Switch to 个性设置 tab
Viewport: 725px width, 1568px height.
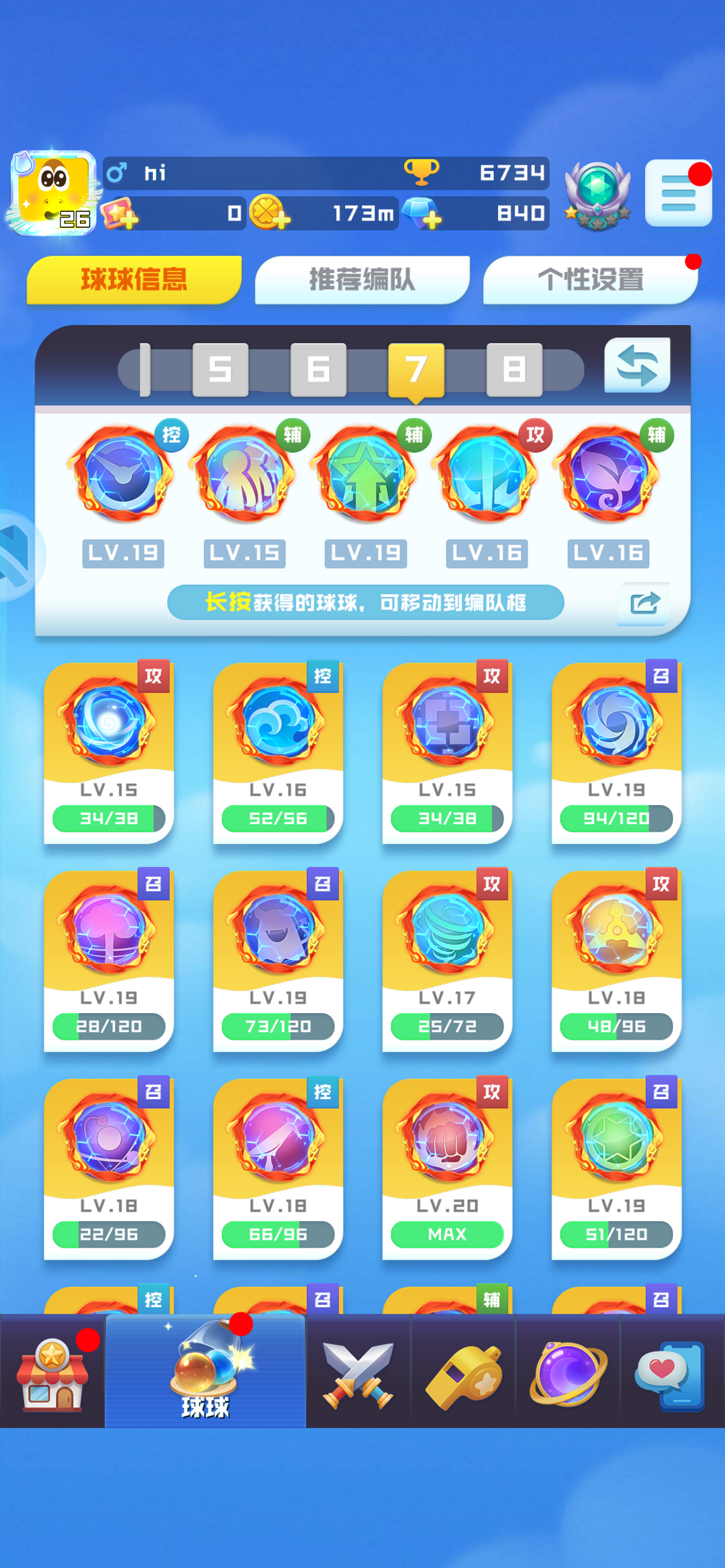590,280
